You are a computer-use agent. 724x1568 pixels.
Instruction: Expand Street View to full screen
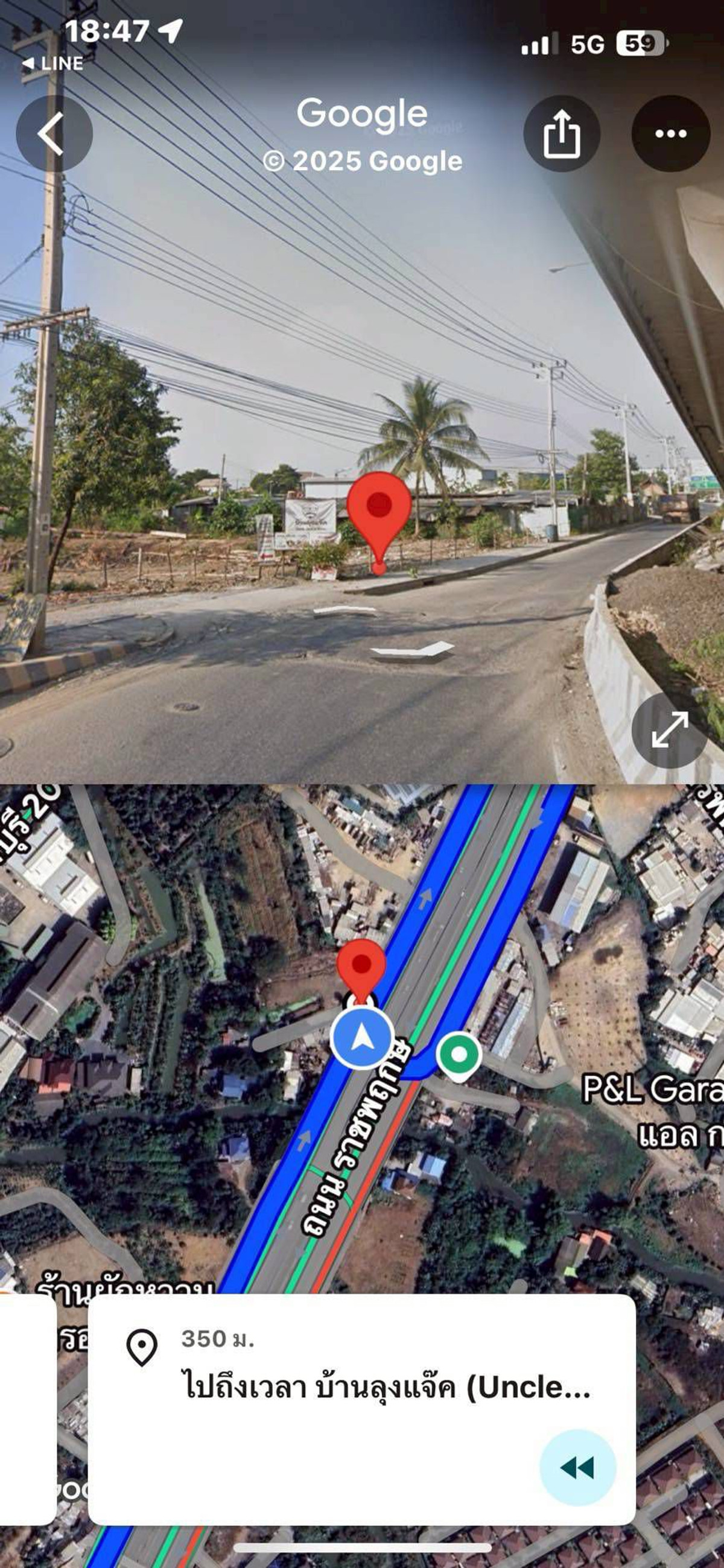tap(669, 729)
